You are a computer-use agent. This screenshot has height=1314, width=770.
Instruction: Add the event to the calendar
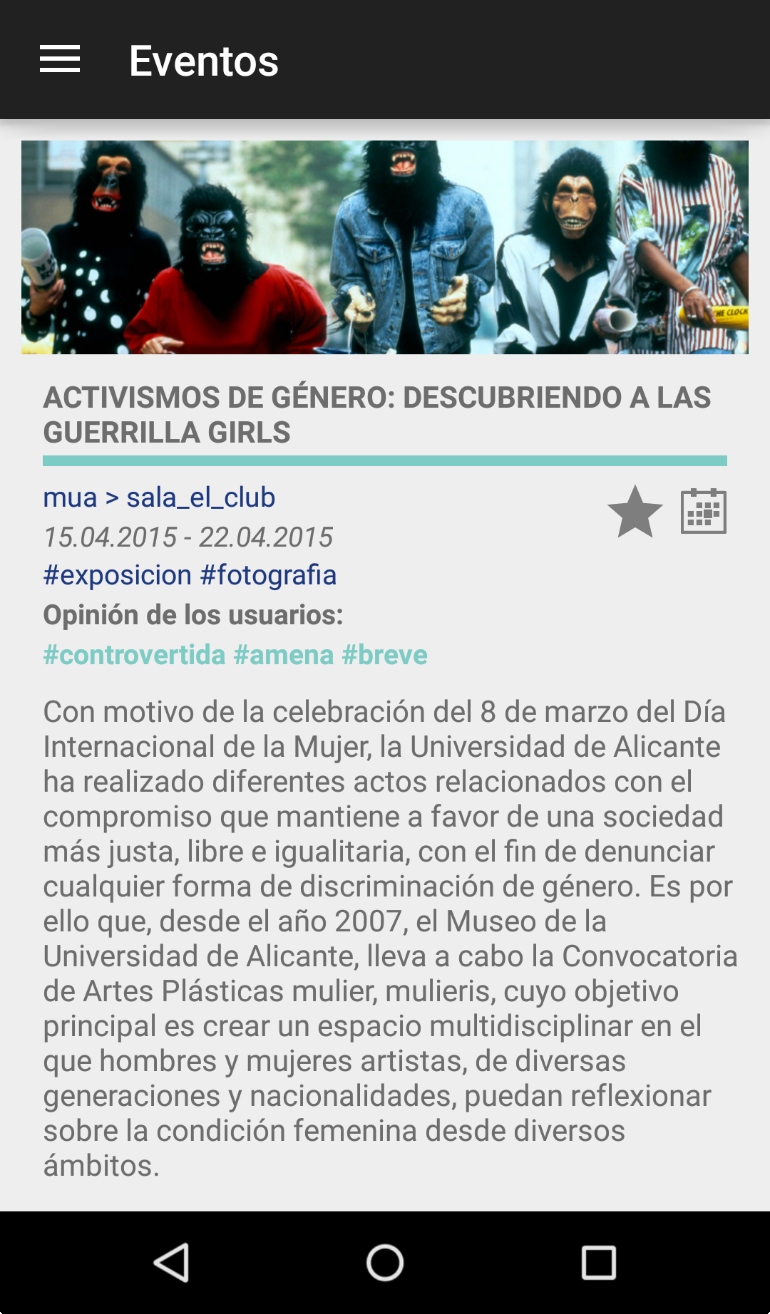click(x=704, y=512)
